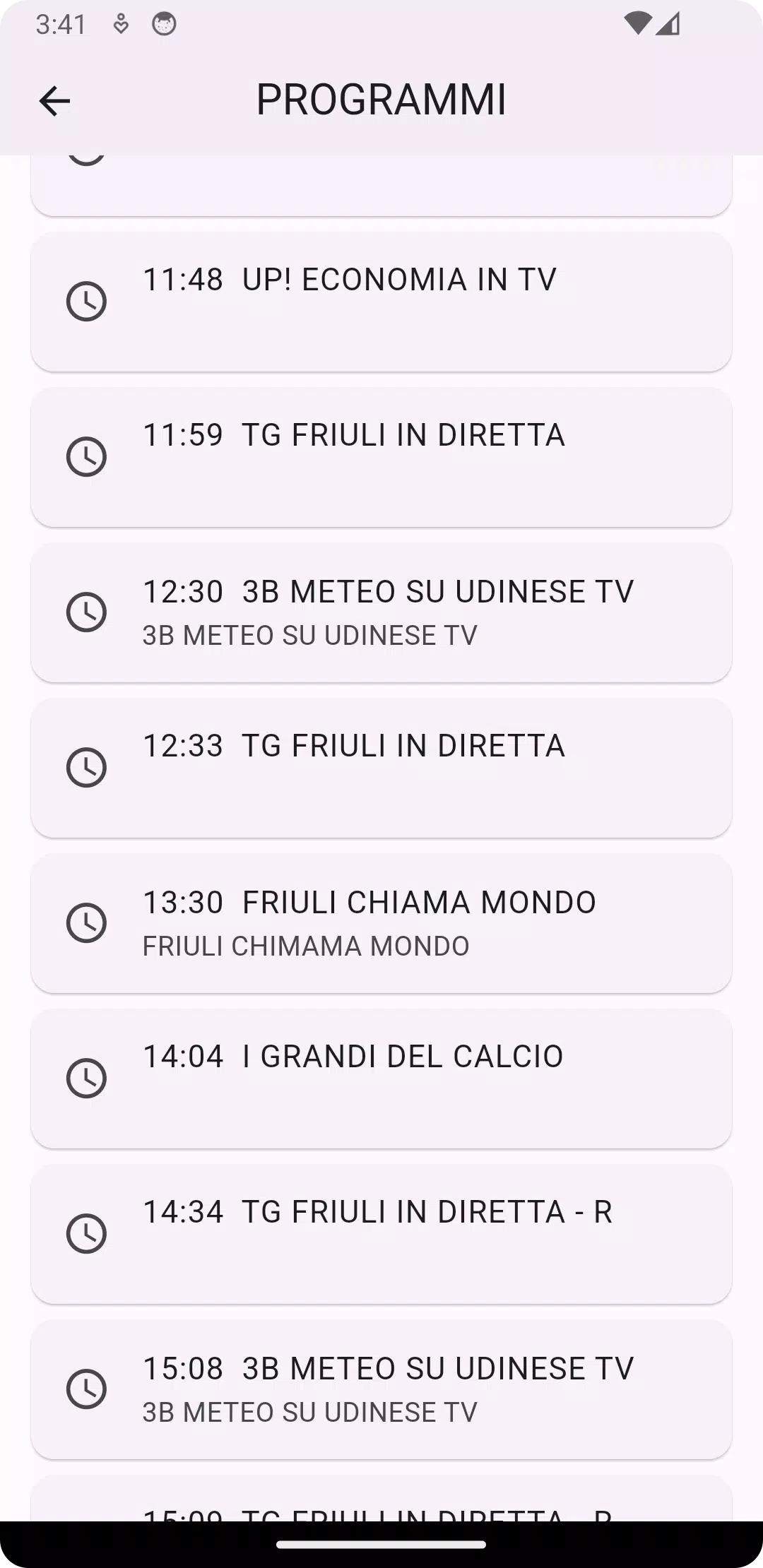Tap the back arrow to leave PROGRAMMI

(54, 101)
